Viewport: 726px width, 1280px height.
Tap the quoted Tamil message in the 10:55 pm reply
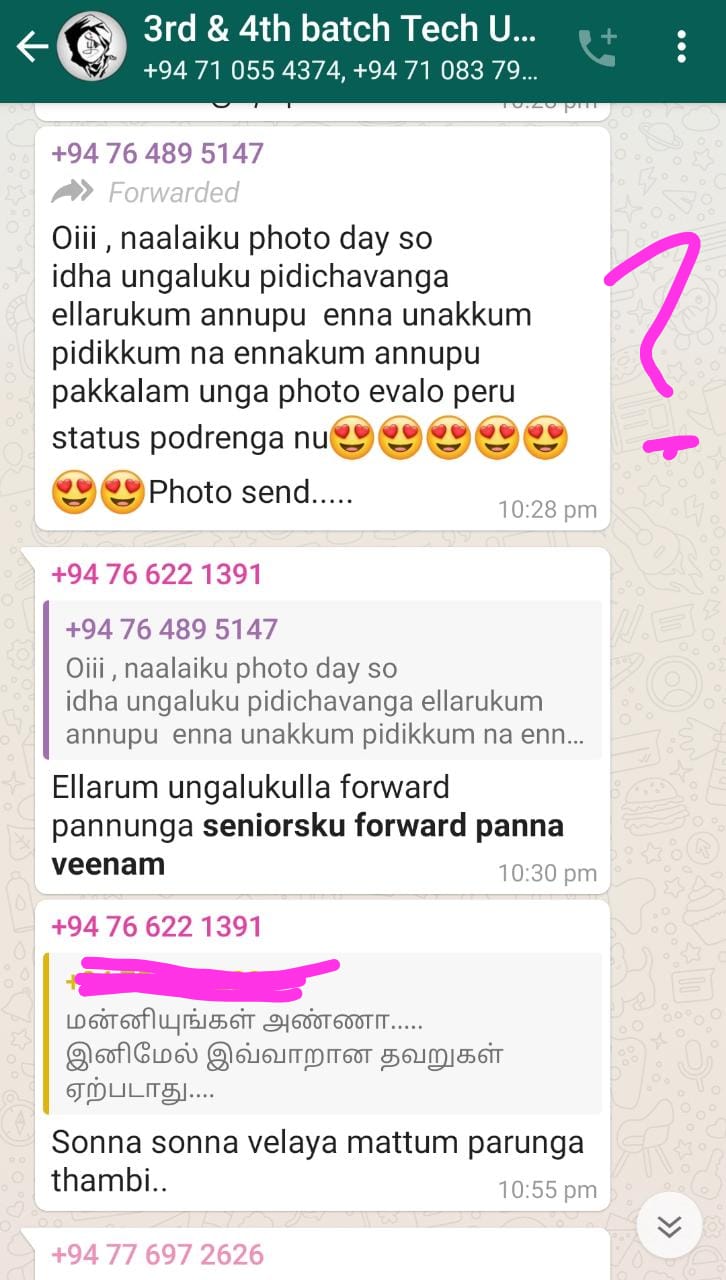click(x=322, y=1034)
